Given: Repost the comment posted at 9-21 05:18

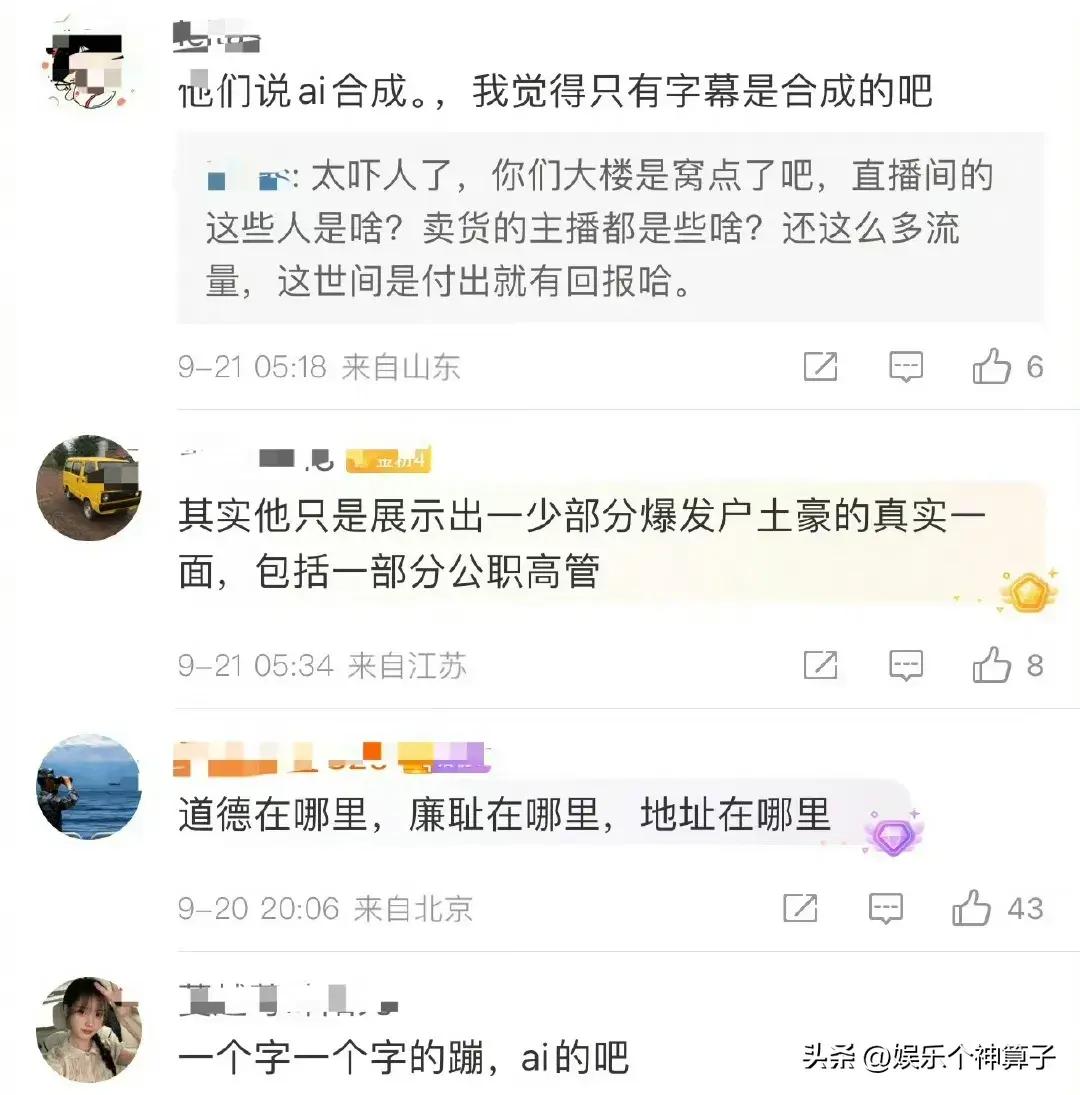Looking at the screenshot, I should (820, 368).
